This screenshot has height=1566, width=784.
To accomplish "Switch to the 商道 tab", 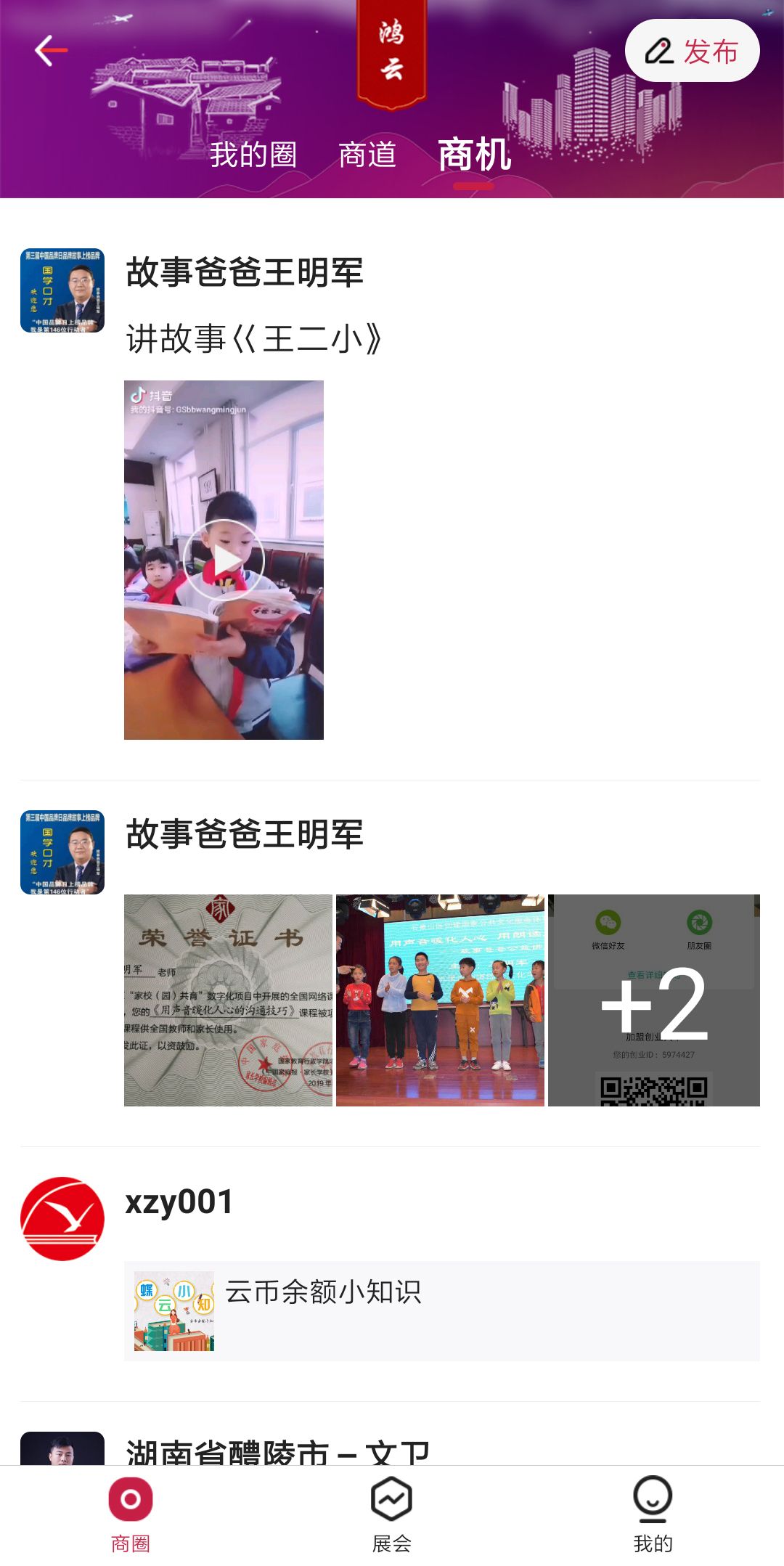I will click(x=367, y=155).
